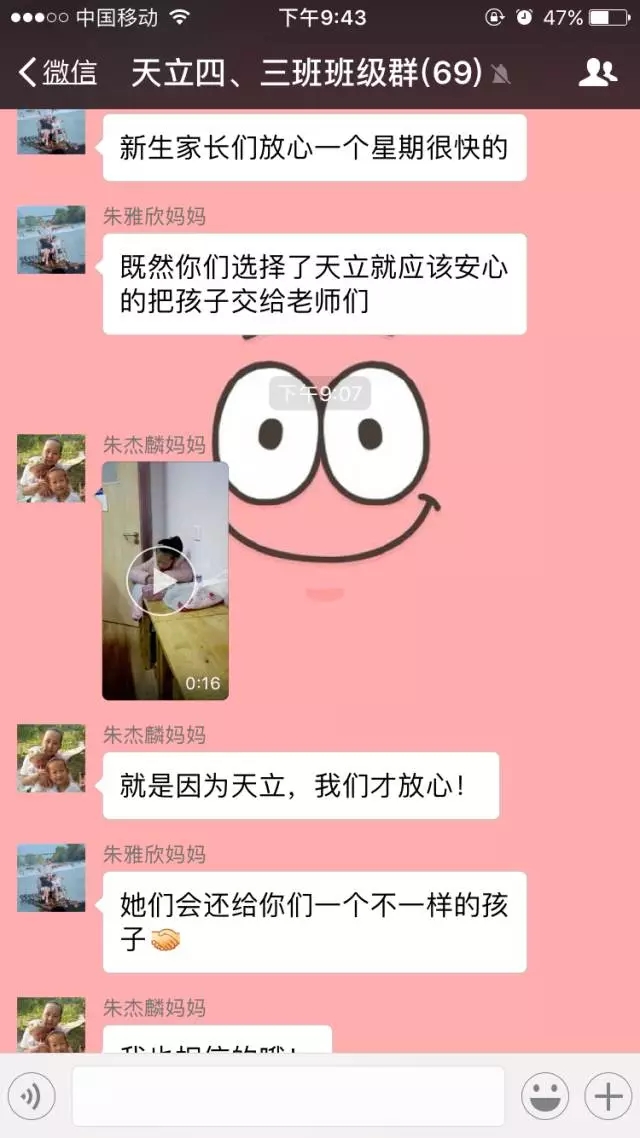Open 朱雅欣妈妈's avatar beside 既然你们选择了天立 message

tap(51, 240)
